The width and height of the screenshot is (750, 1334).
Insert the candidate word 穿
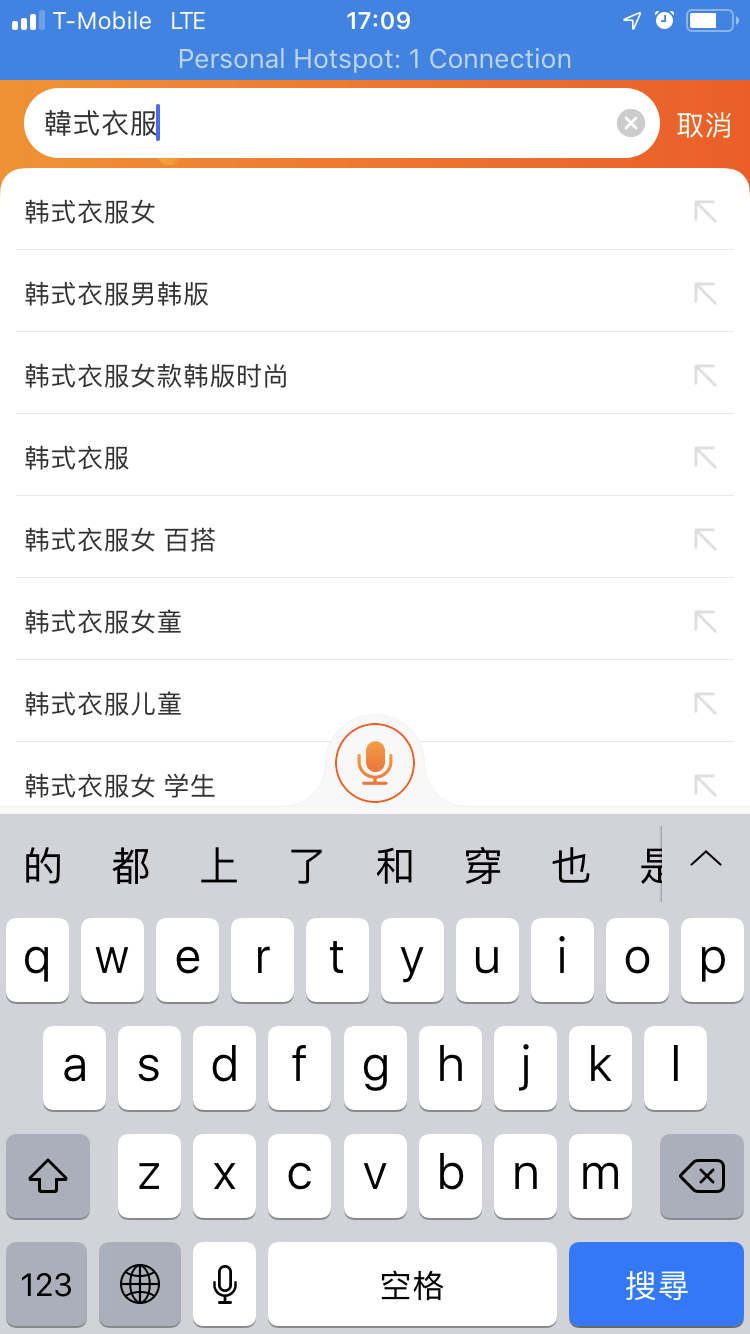pos(483,866)
